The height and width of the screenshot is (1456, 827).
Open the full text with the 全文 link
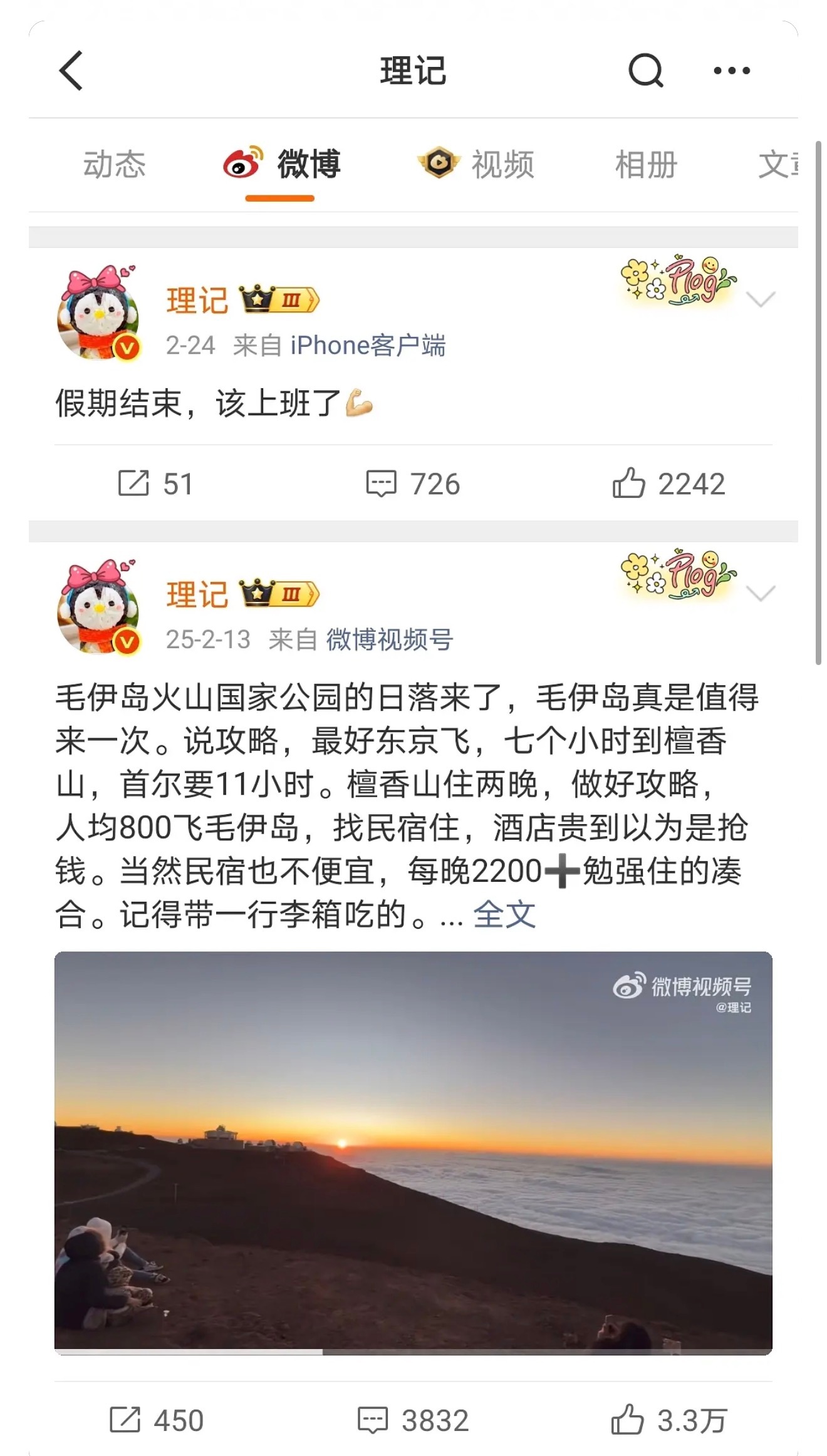coord(503,916)
